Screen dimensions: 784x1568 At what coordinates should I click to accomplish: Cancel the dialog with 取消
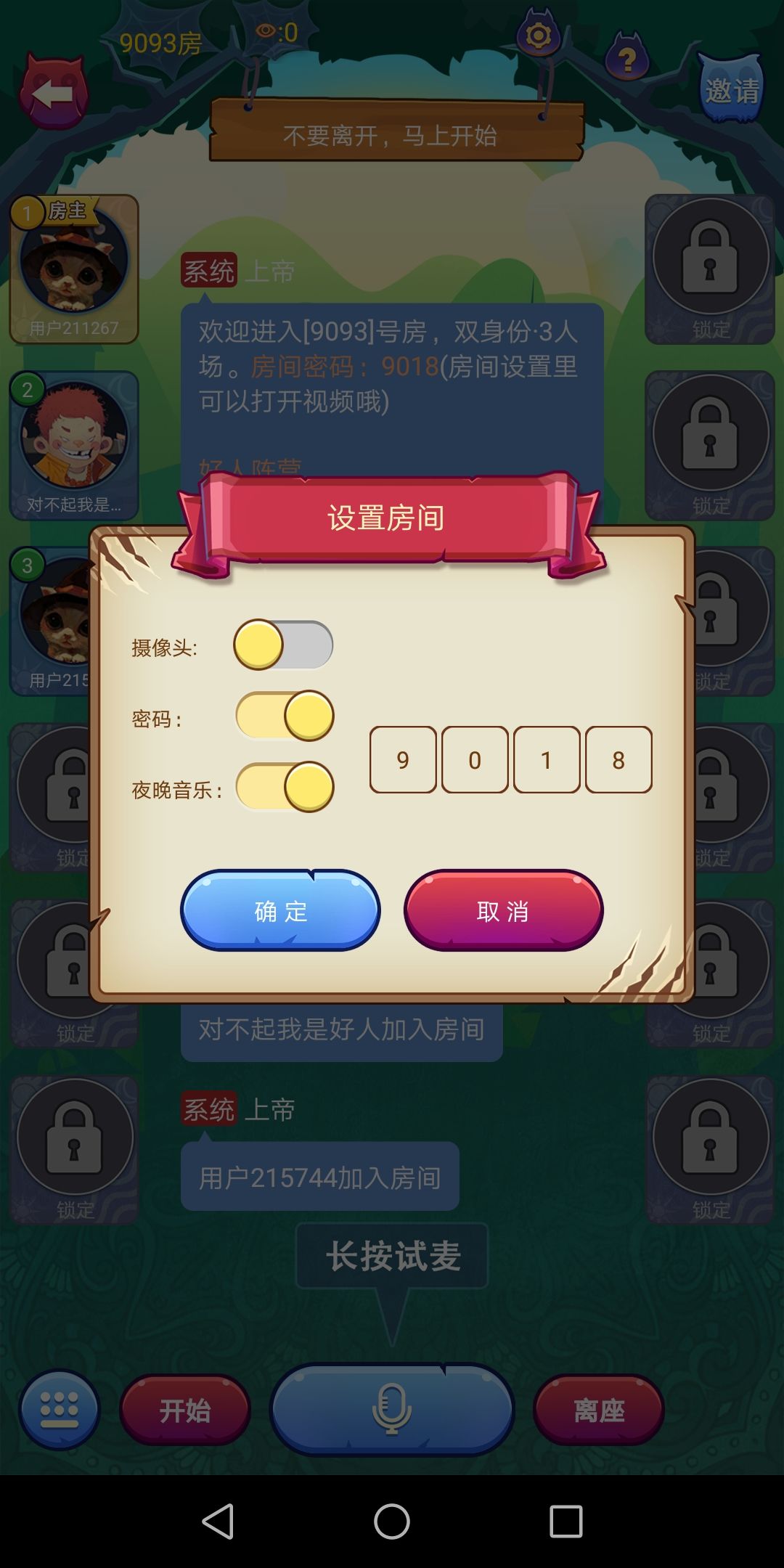pyautogui.click(x=503, y=913)
